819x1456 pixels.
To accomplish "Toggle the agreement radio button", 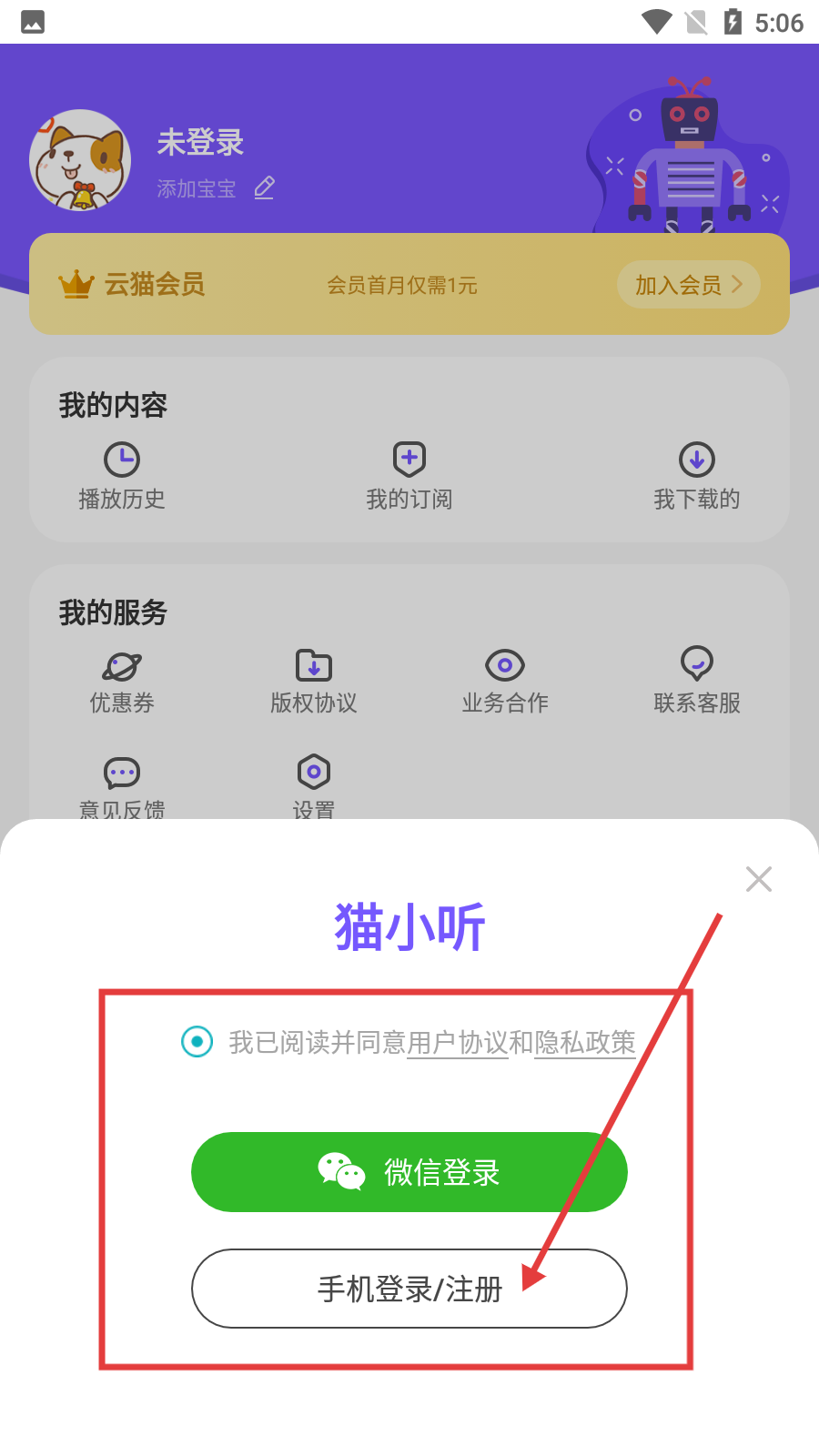I will [x=197, y=1041].
